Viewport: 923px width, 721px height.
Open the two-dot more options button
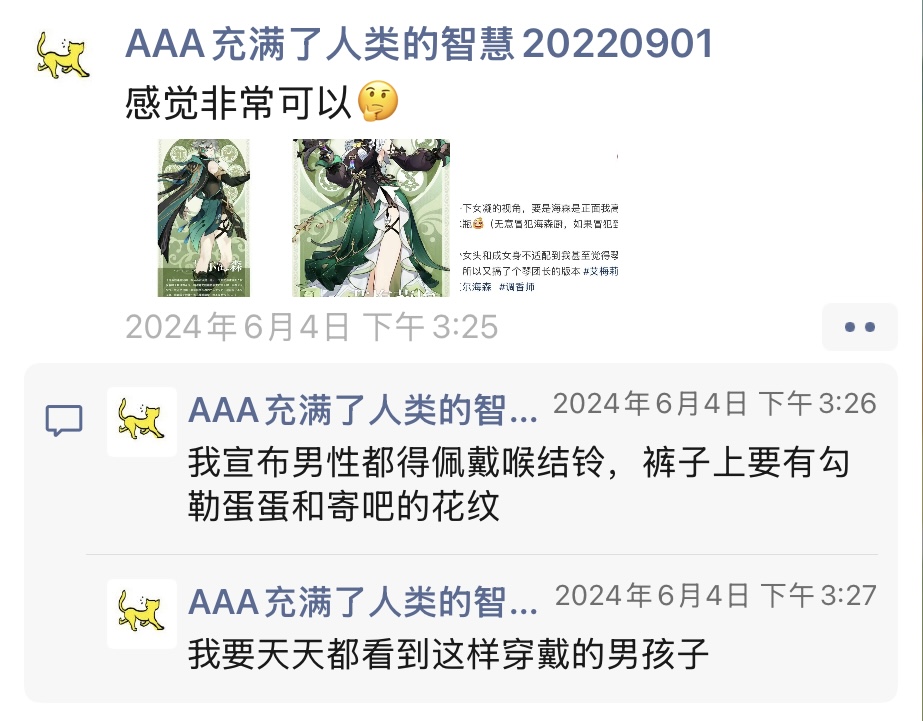[859, 327]
